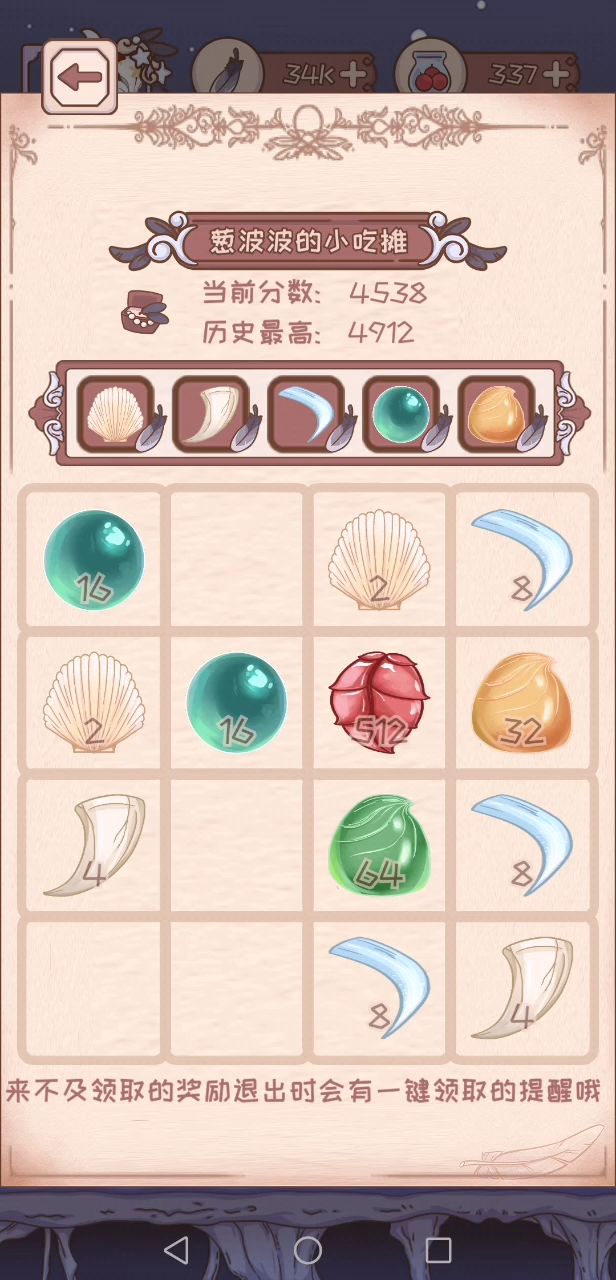616x1280 pixels.
Task: Add more berry jars next to 337
Action: point(558,74)
